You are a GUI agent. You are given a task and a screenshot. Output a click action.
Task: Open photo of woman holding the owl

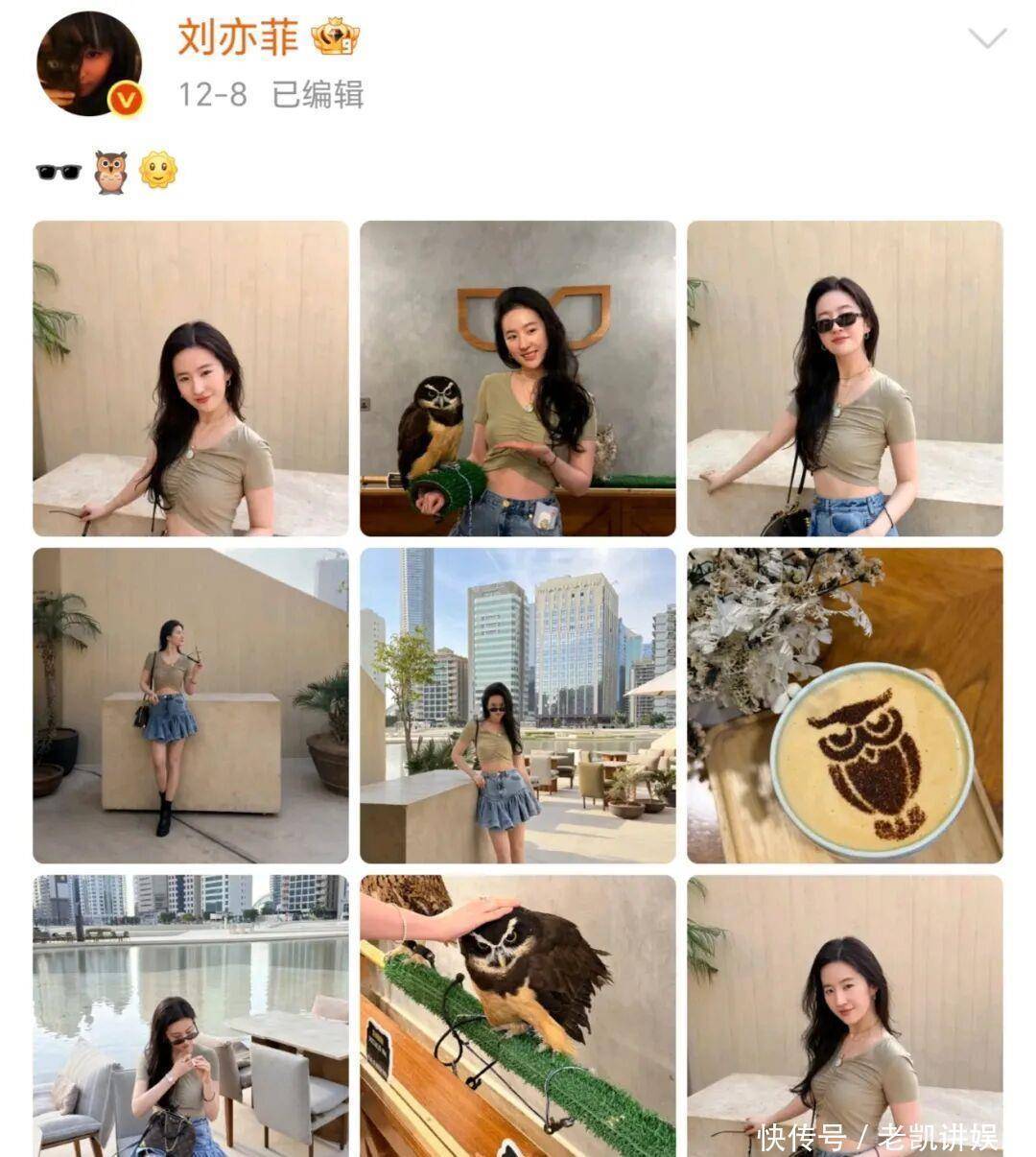[x=517, y=378]
